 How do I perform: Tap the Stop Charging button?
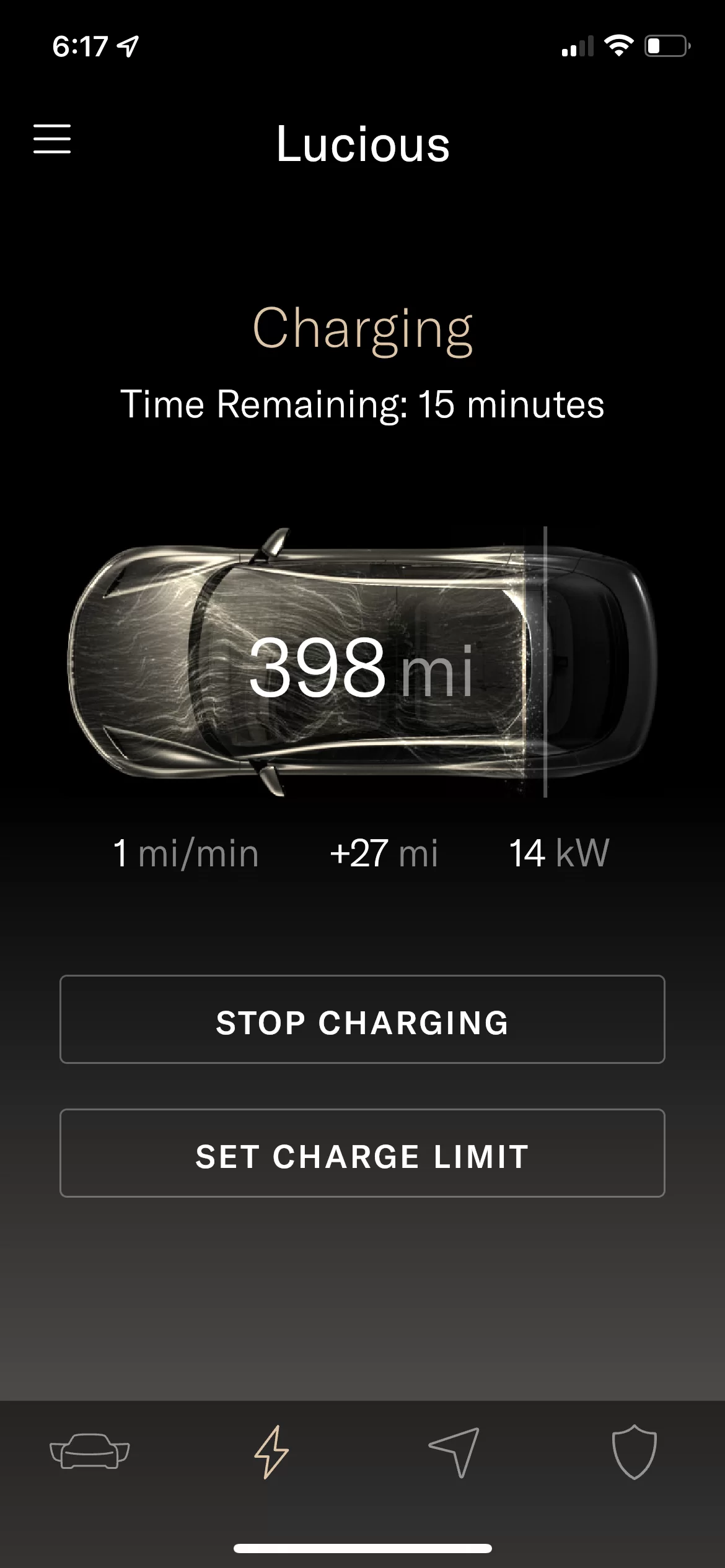coord(362,1019)
